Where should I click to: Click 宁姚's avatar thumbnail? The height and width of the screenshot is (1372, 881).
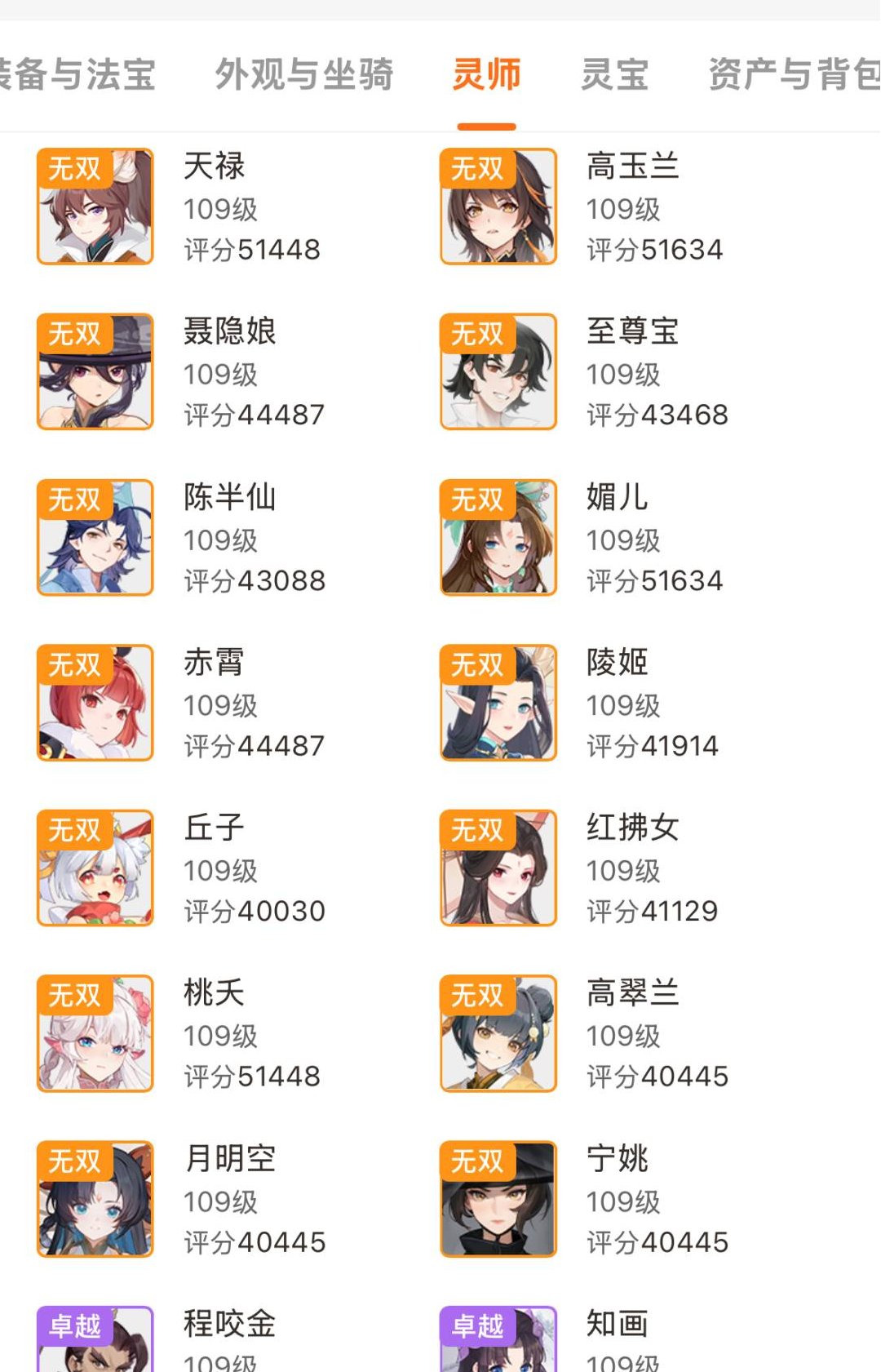pyautogui.click(x=498, y=1195)
